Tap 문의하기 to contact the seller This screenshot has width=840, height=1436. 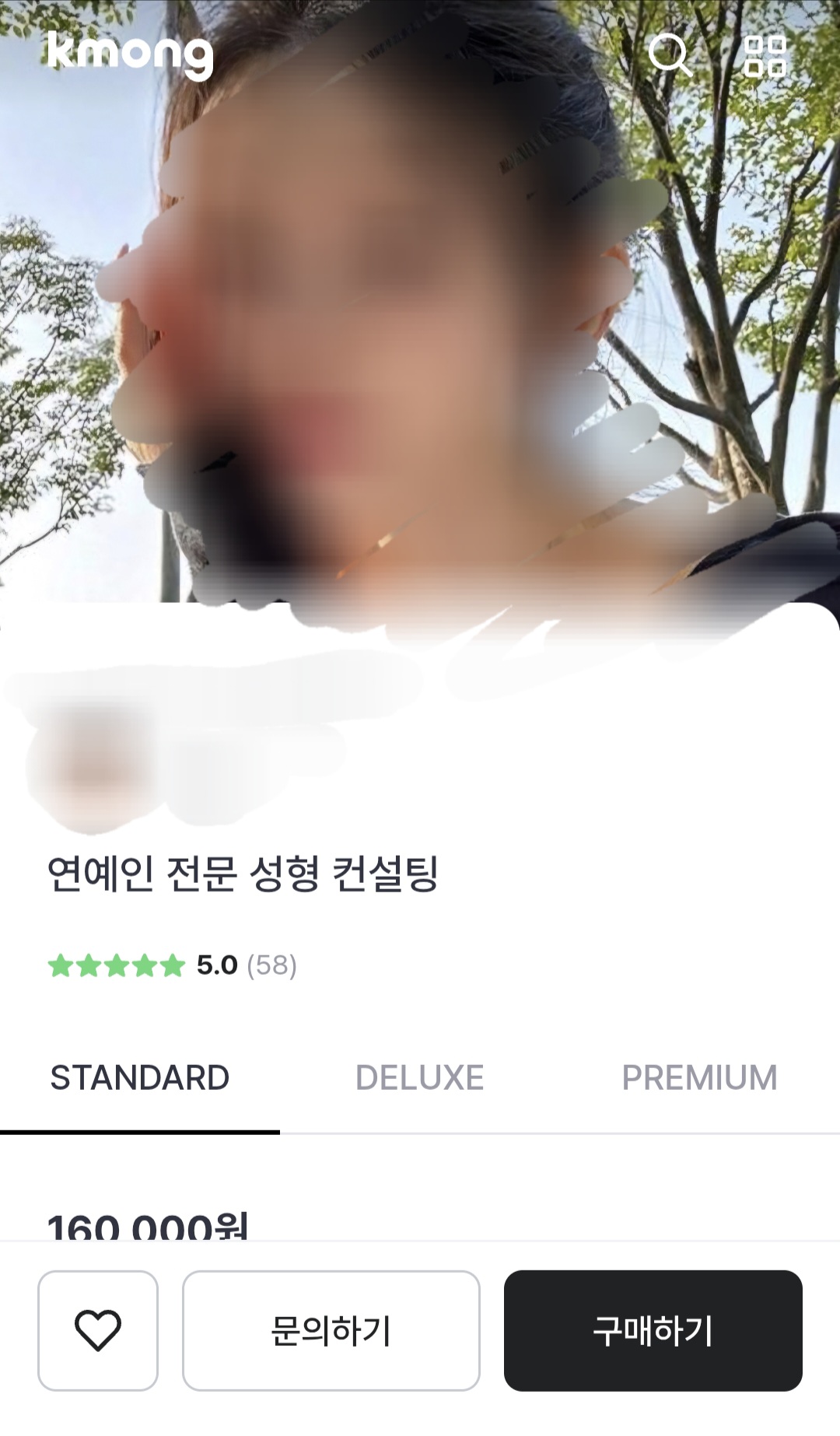331,1330
